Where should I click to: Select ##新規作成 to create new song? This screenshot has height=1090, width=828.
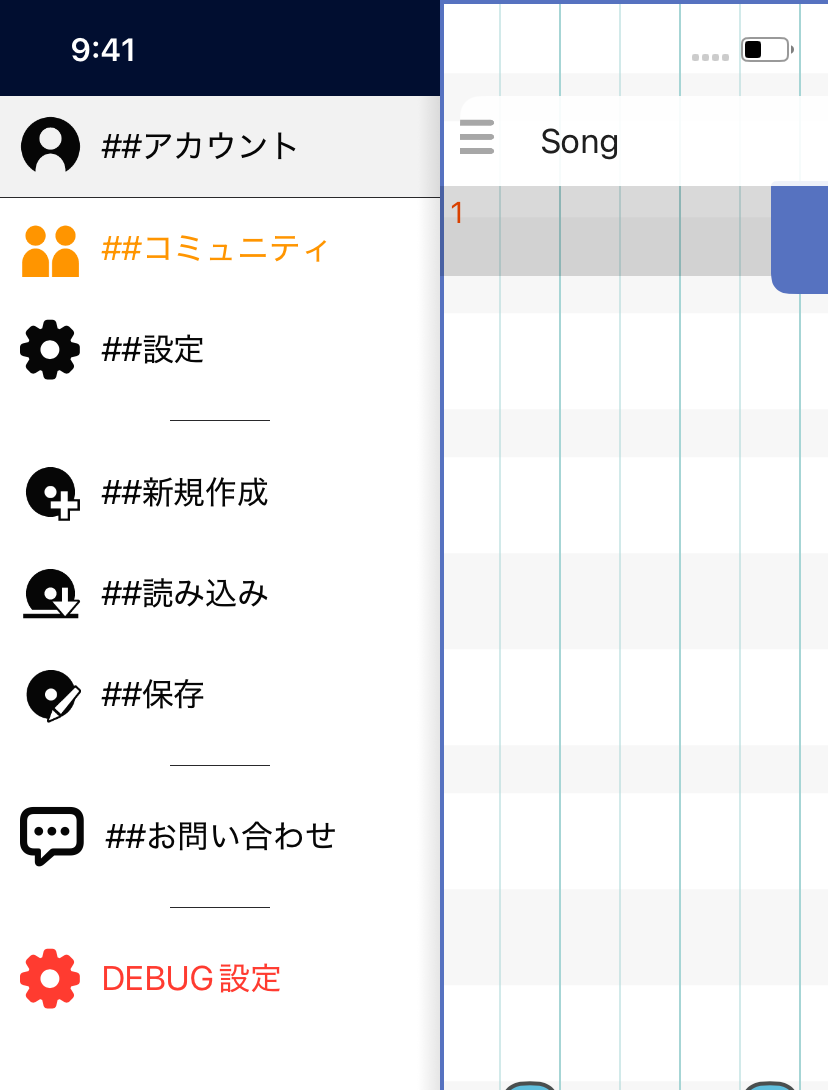pyautogui.click(x=220, y=494)
